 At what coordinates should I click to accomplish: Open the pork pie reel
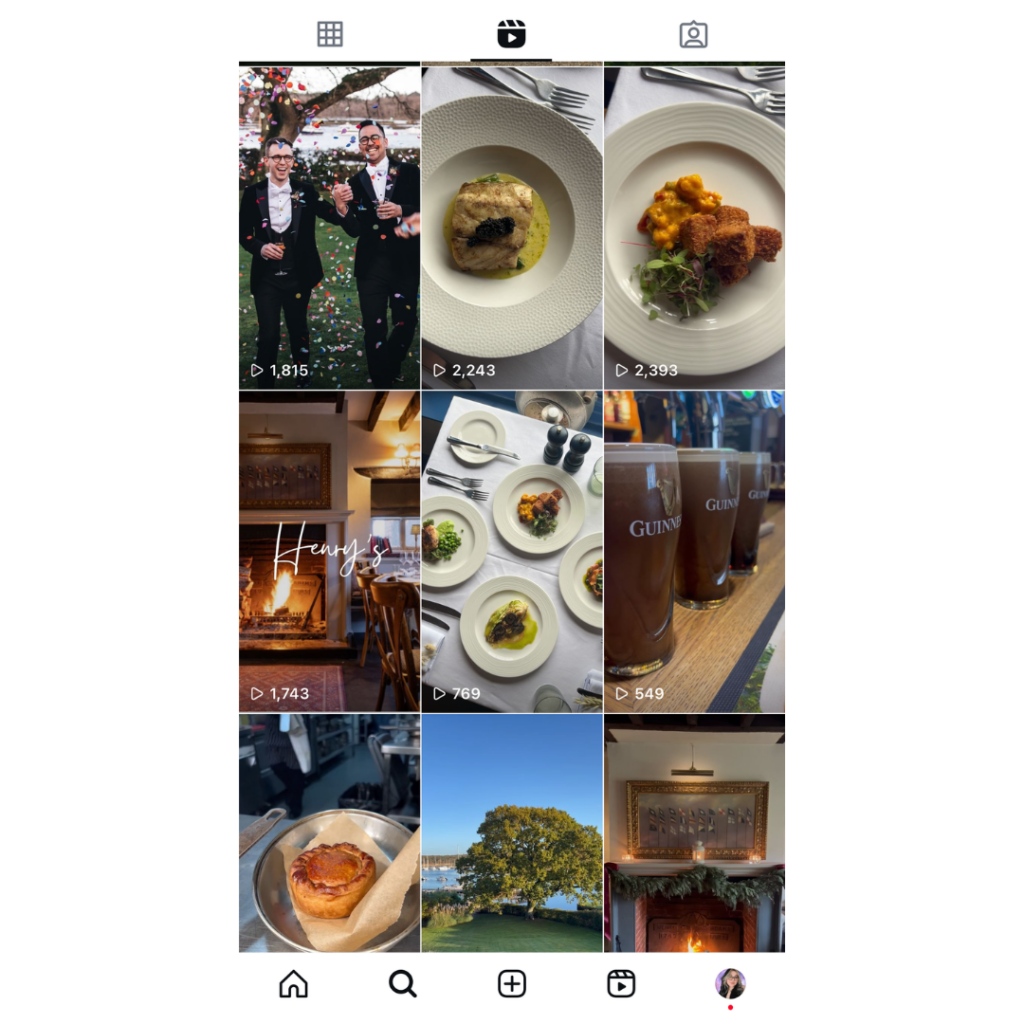(x=329, y=832)
